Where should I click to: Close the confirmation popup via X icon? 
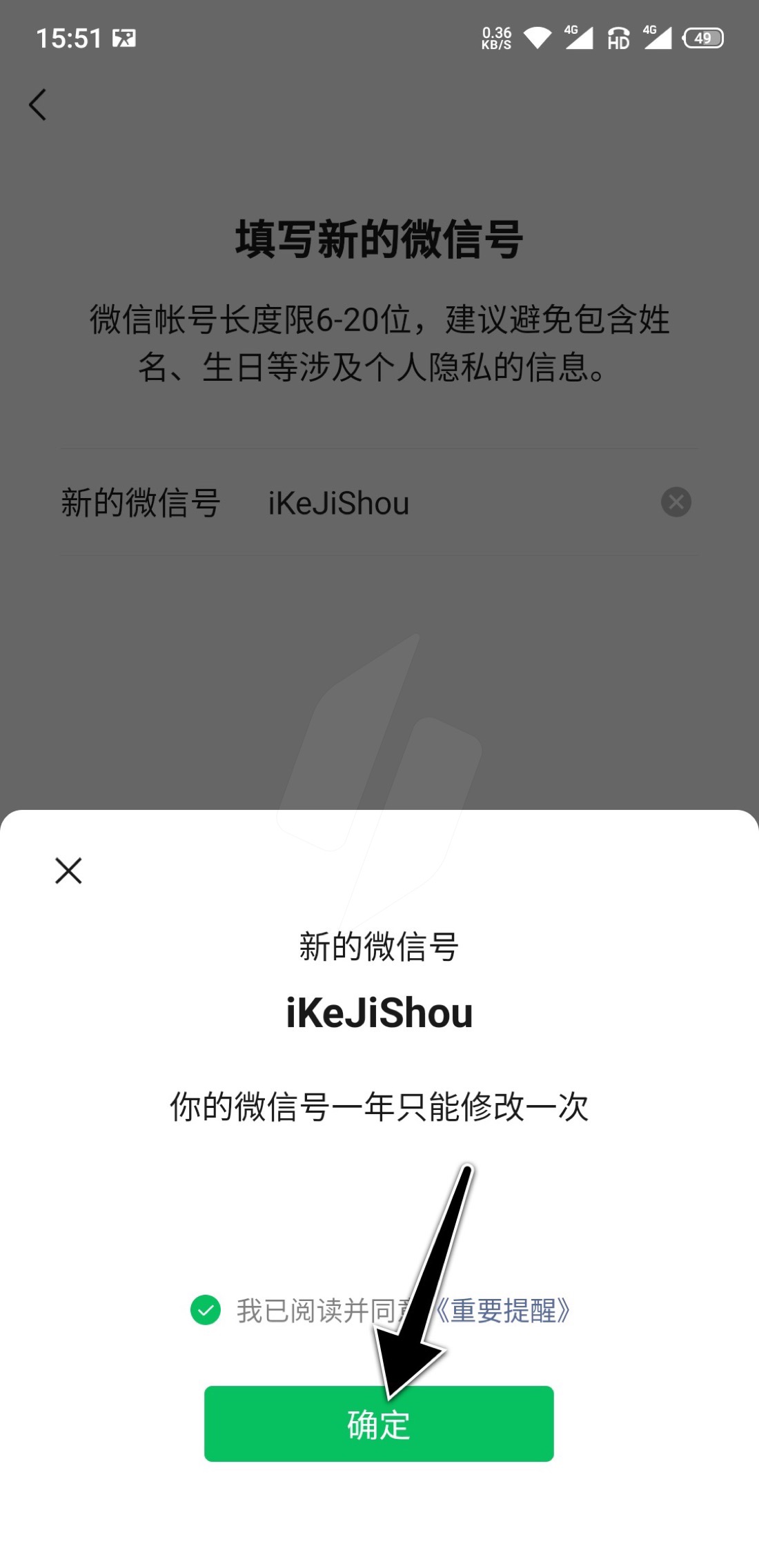[x=68, y=870]
